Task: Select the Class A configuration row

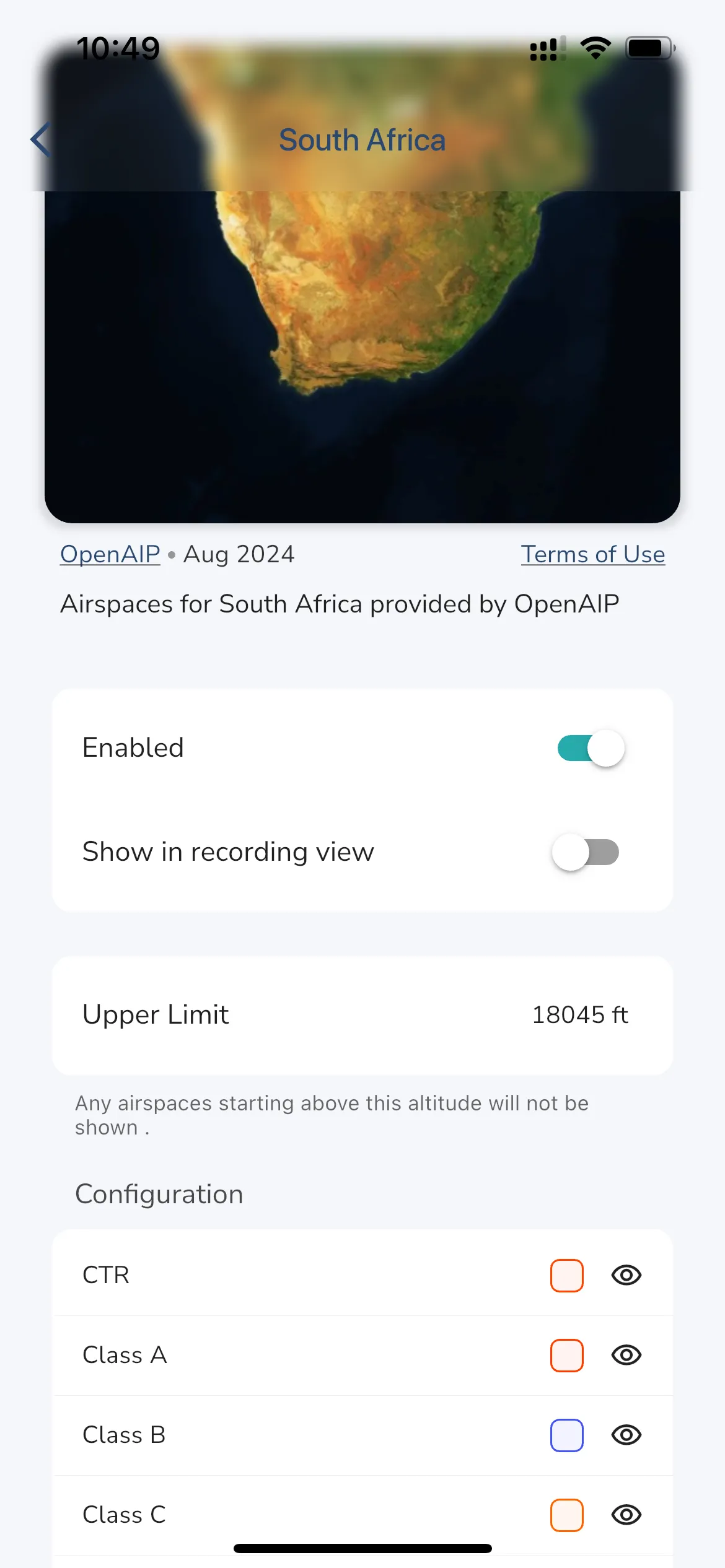Action: [248, 1355]
